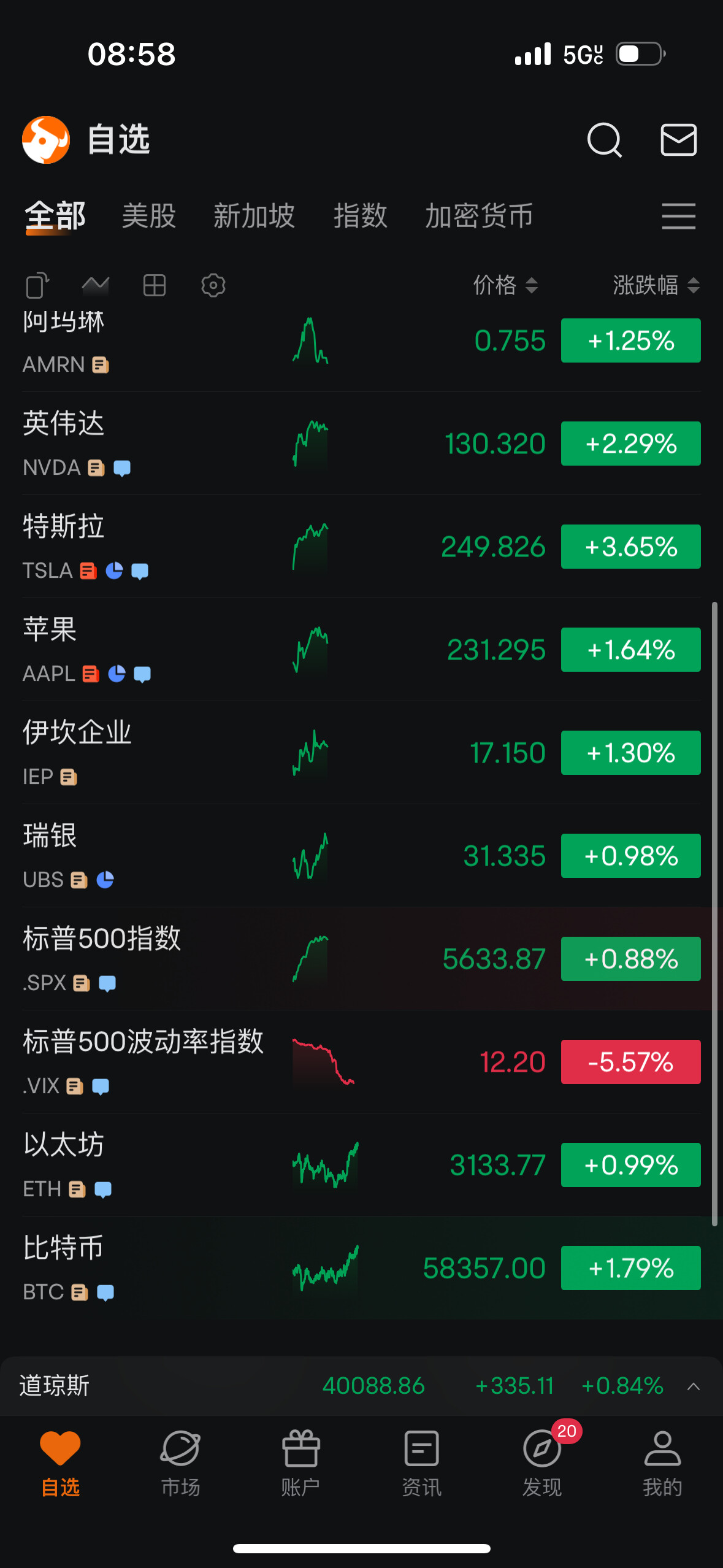
Task: Switch to the 新加坡 tab
Action: (254, 216)
